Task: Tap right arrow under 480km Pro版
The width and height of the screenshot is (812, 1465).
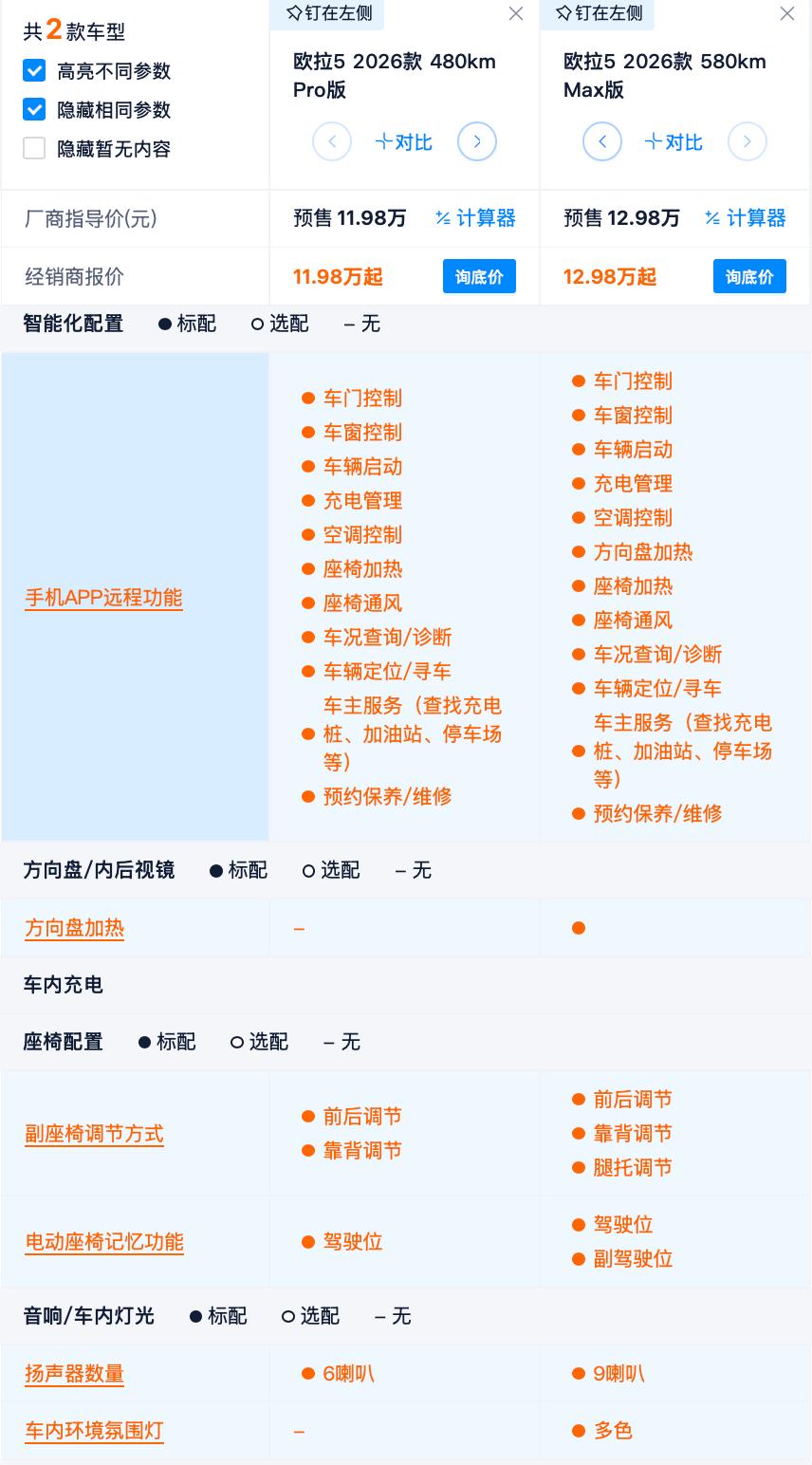Action: [x=477, y=142]
